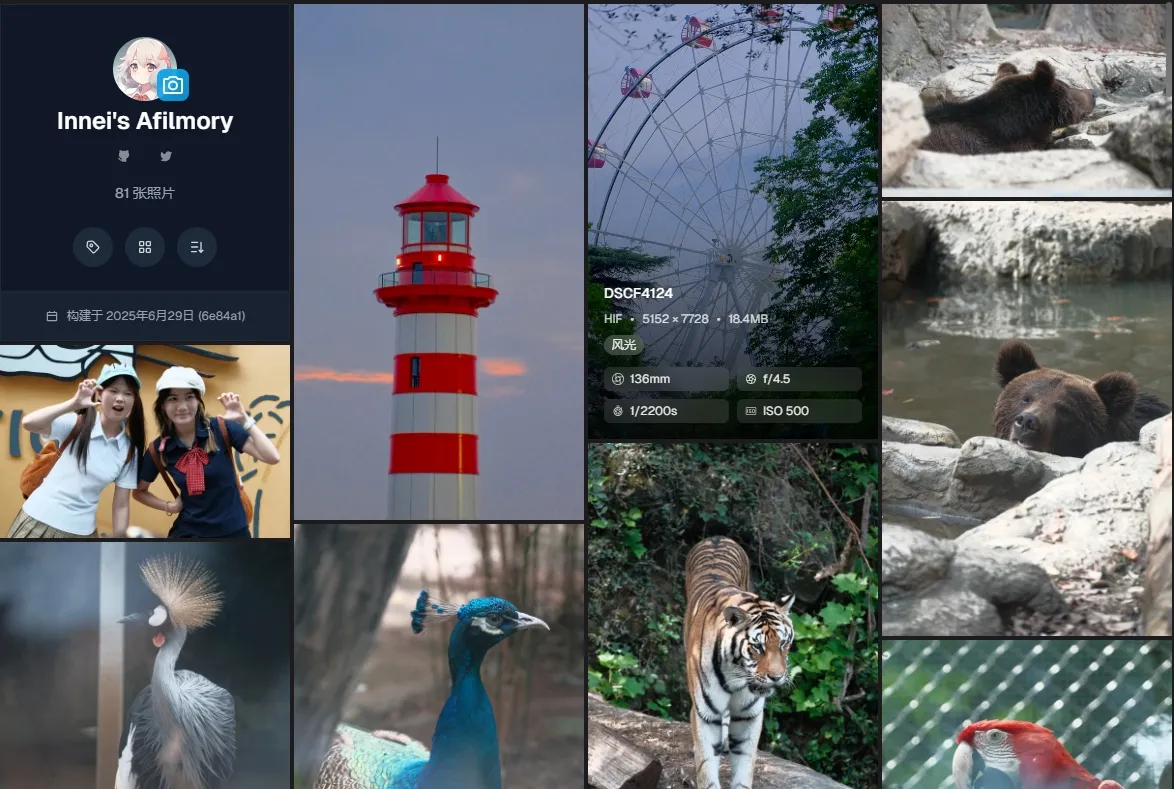
Task: Open the blue peacock photo
Action: click(x=438, y=656)
